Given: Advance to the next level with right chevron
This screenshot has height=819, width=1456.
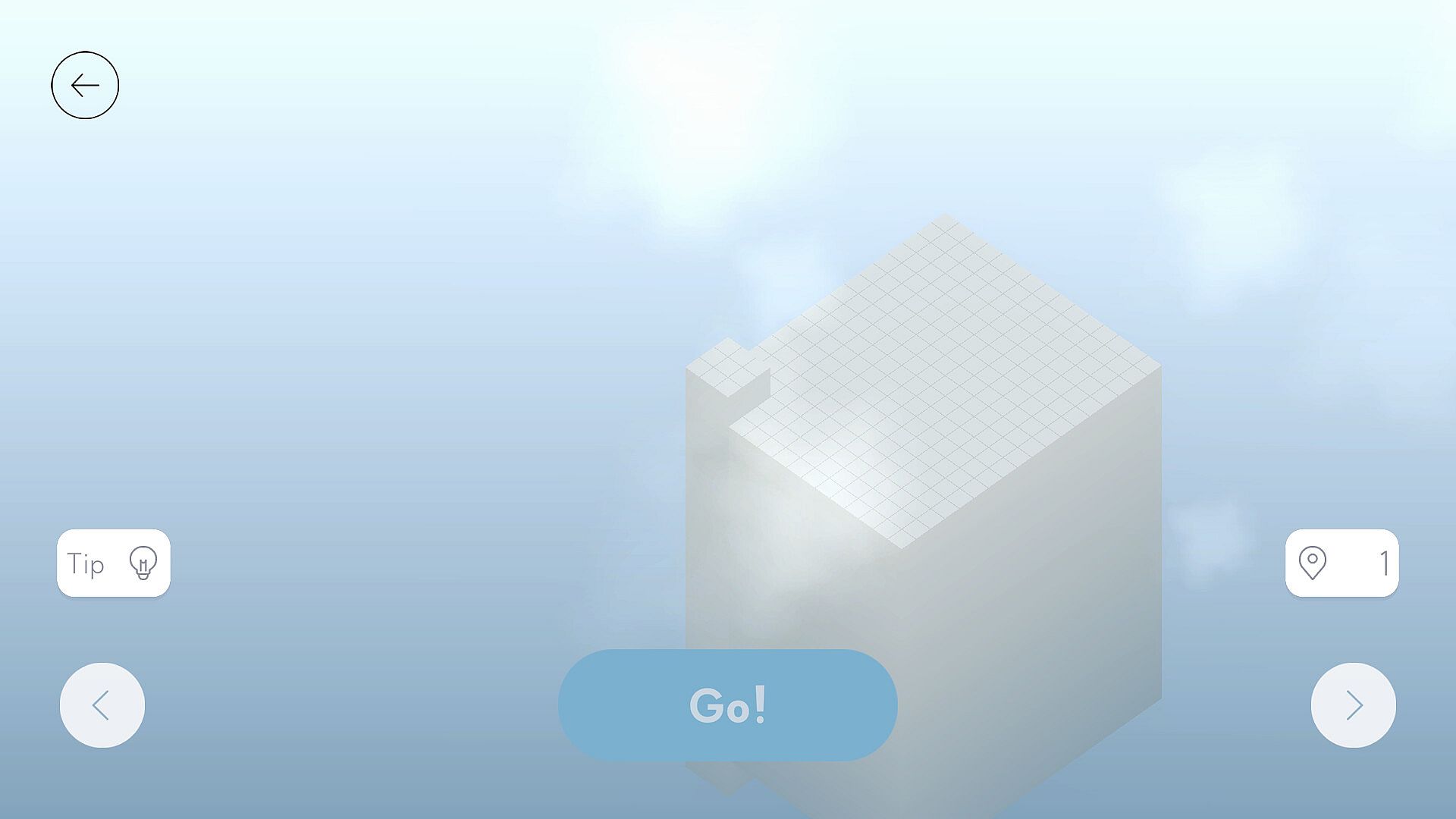Looking at the screenshot, I should pos(1353,705).
